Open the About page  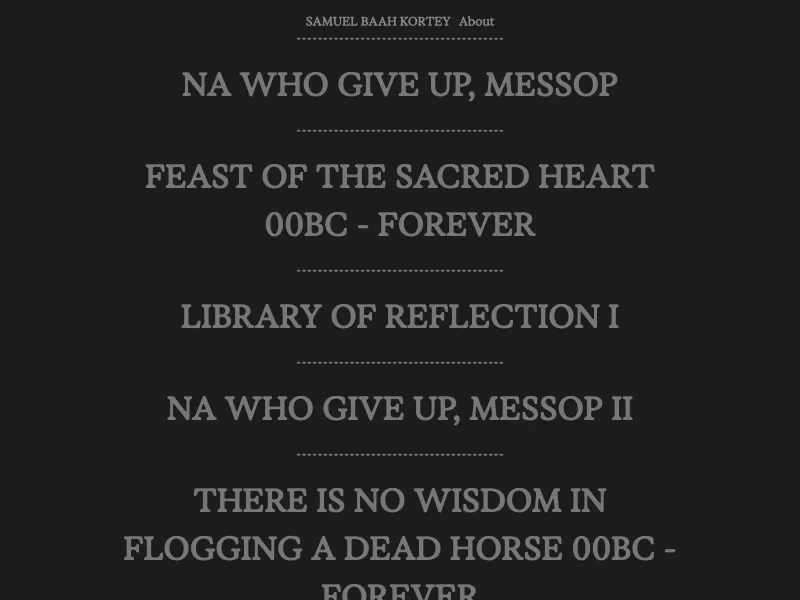tap(476, 21)
